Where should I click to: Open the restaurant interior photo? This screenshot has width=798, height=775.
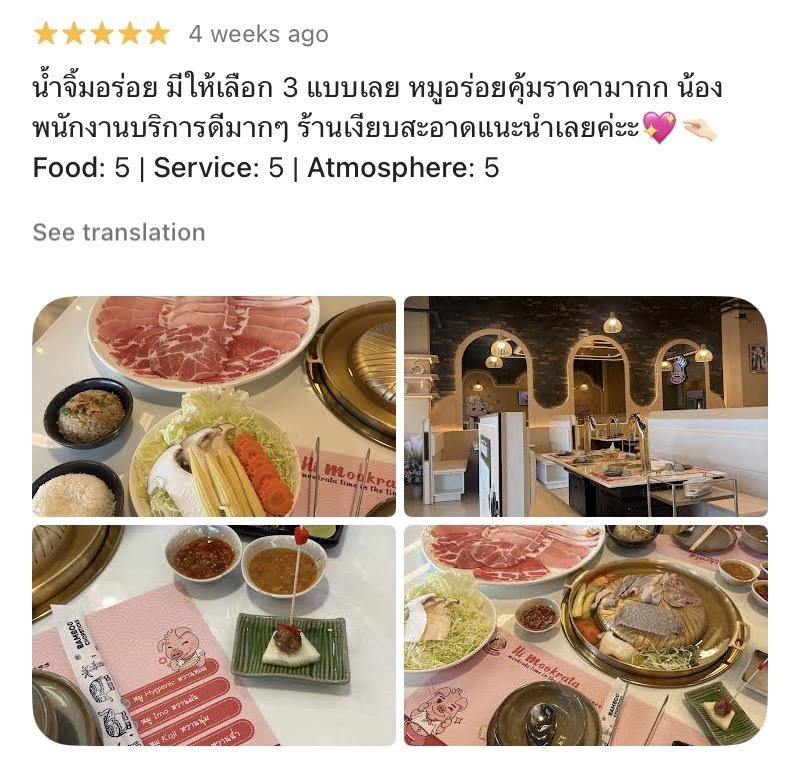click(x=585, y=406)
